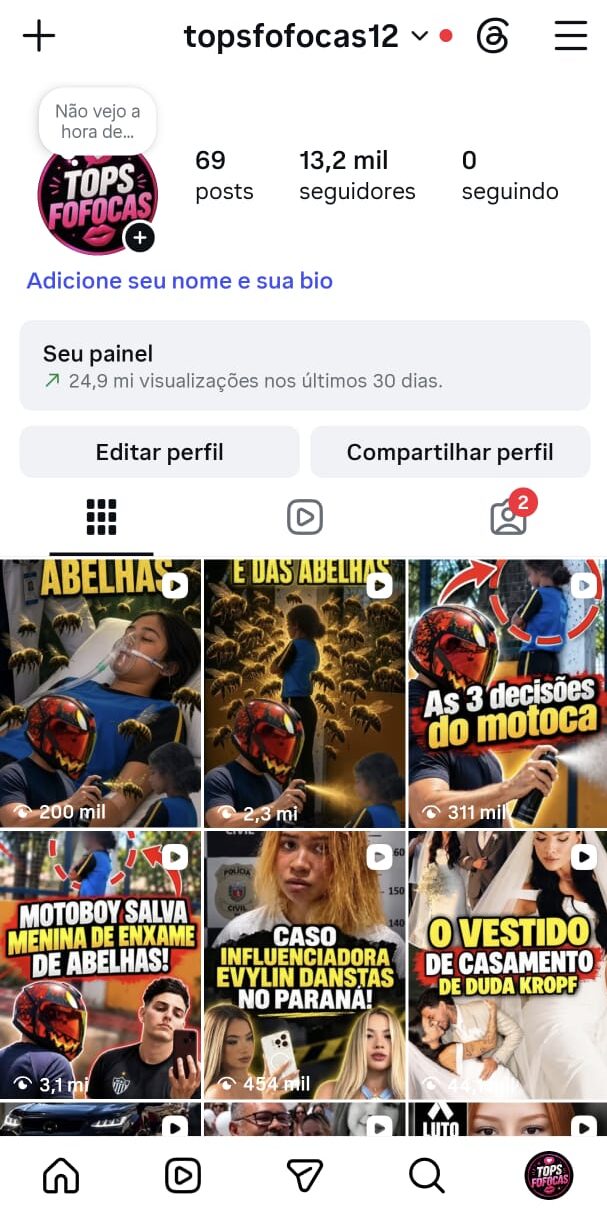Screen dimensions: 607x1226
Task: Expand the topsfofocas12 account switcher
Action: tap(306, 36)
